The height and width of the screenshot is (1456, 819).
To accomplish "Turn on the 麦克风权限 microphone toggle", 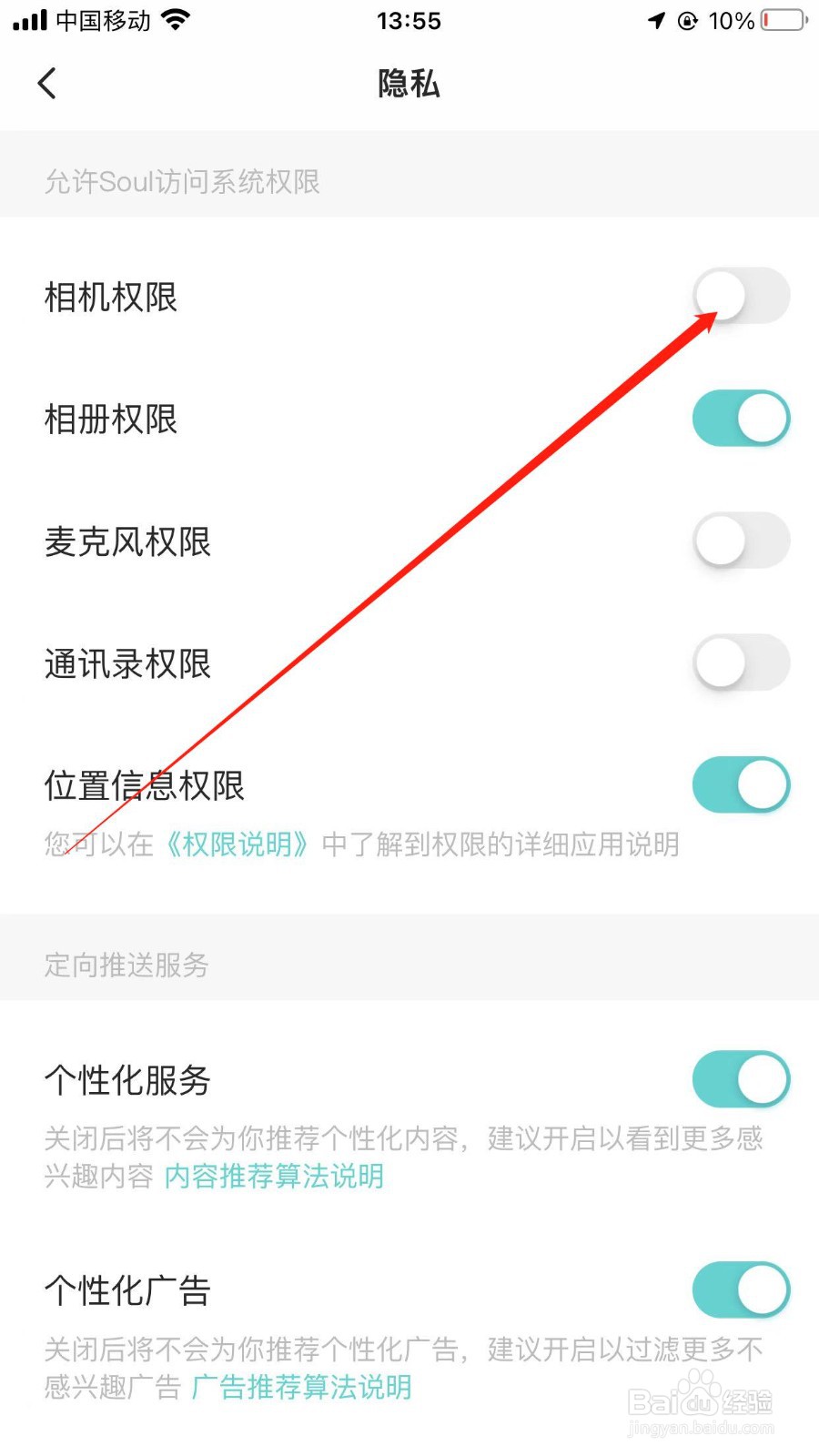I will [741, 540].
